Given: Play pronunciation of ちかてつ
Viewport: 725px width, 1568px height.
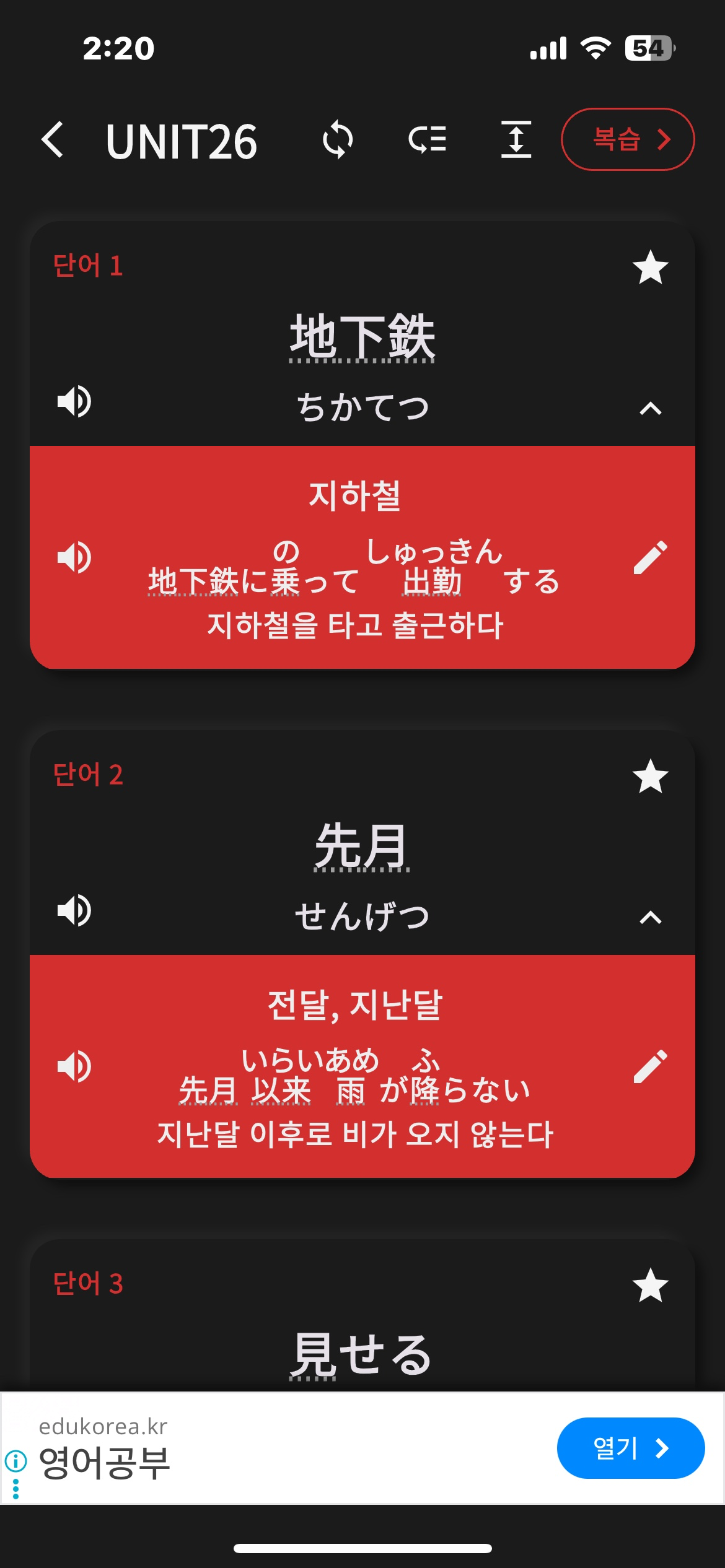Looking at the screenshot, I should [x=74, y=401].
